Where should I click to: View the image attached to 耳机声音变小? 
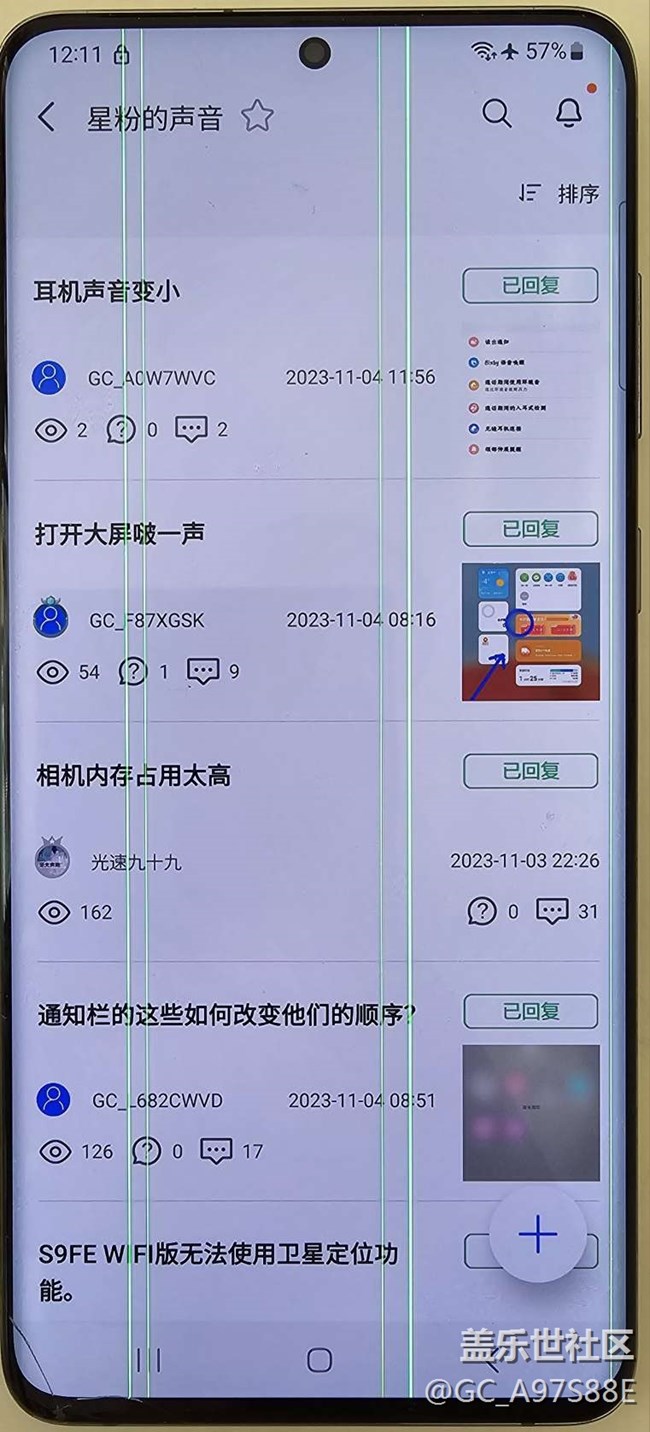[x=530, y=394]
